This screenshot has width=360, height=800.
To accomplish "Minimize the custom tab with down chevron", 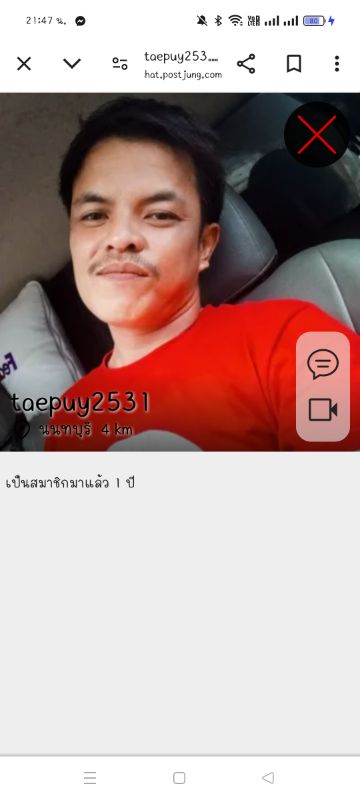I will click(x=72, y=63).
